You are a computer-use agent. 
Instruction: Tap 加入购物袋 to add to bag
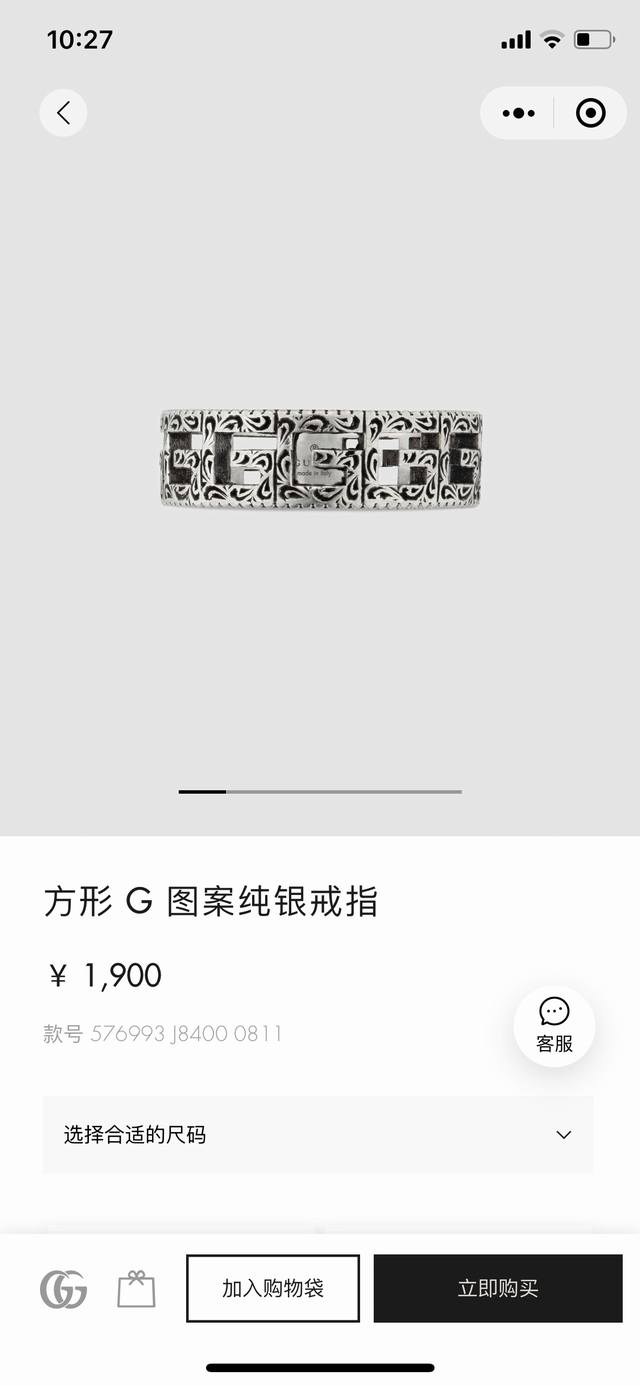(273, 1289)
